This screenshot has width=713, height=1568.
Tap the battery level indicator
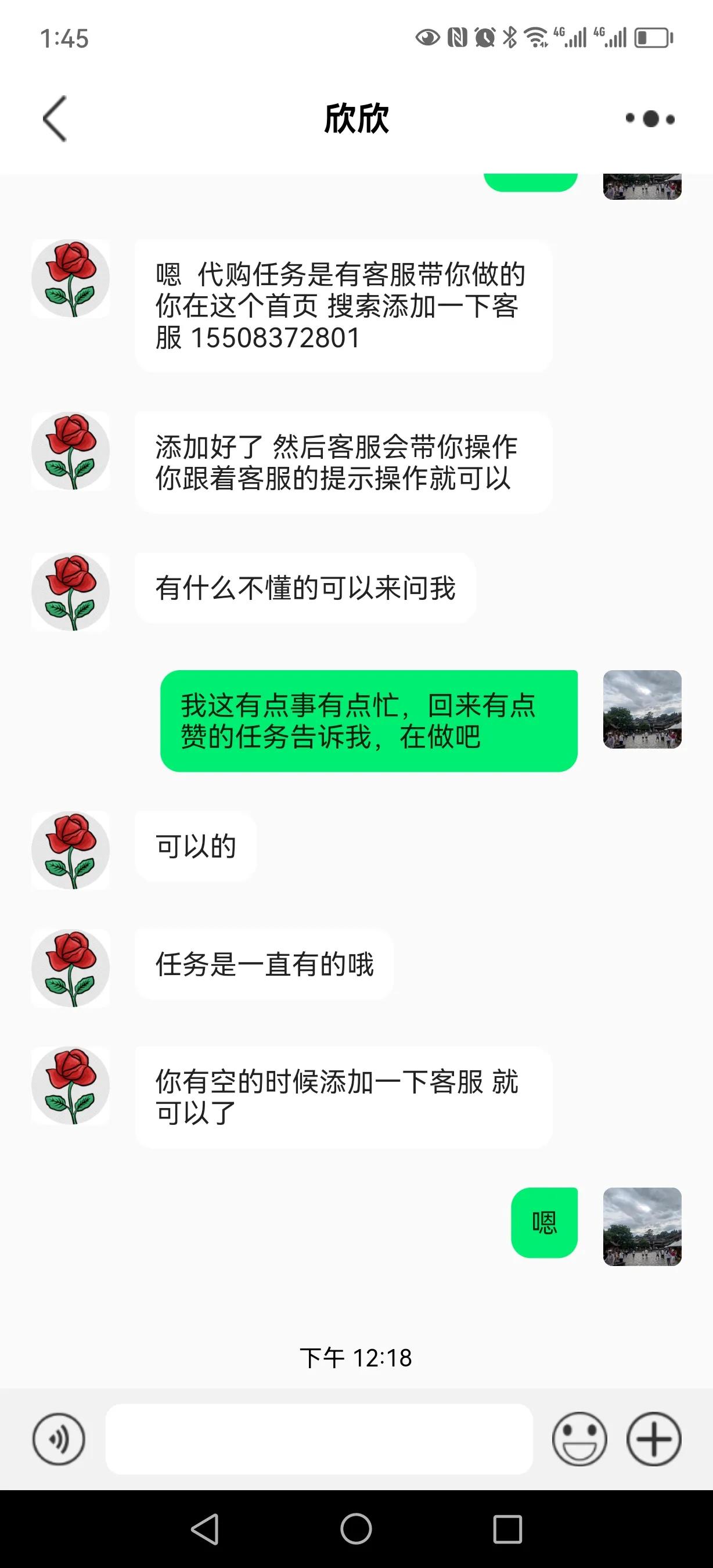(x=651, y=38)
